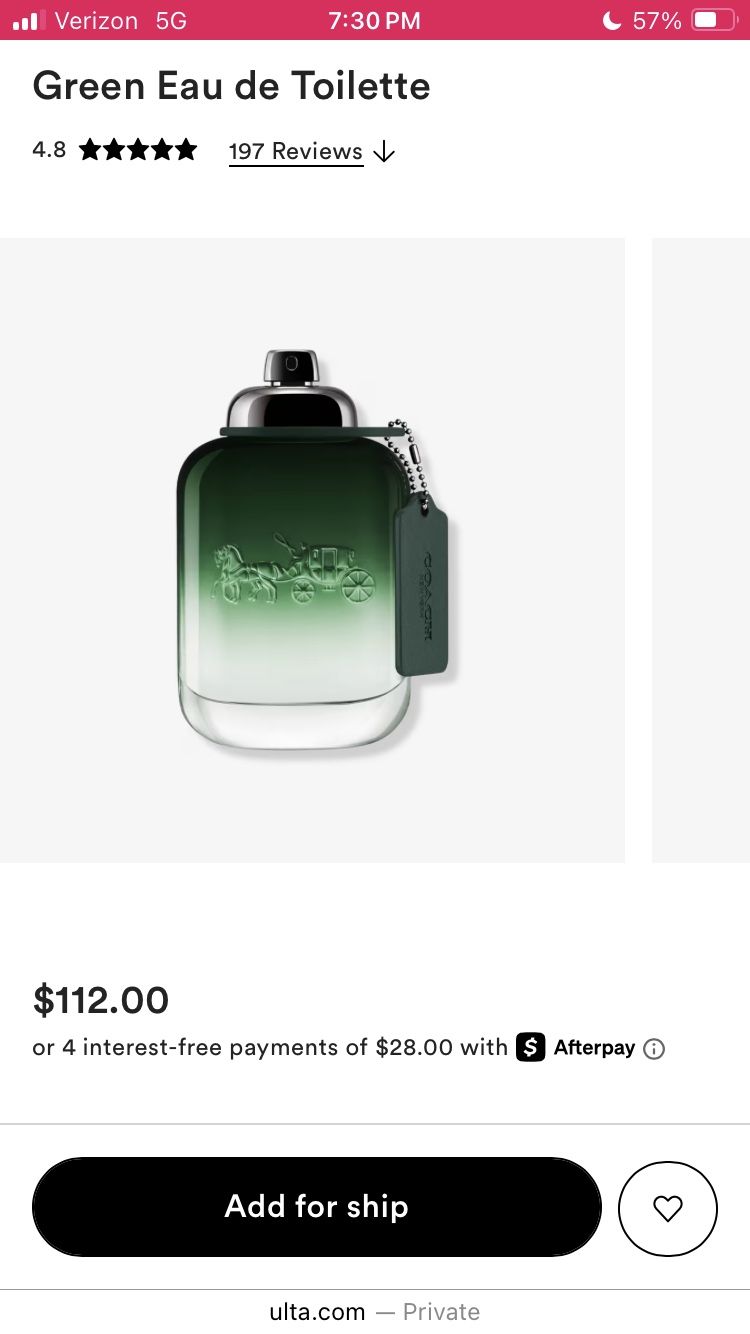Open the Afterpay info icon
The width and height of the screenshot is (750, 1334).
[x=654, y=1048]
